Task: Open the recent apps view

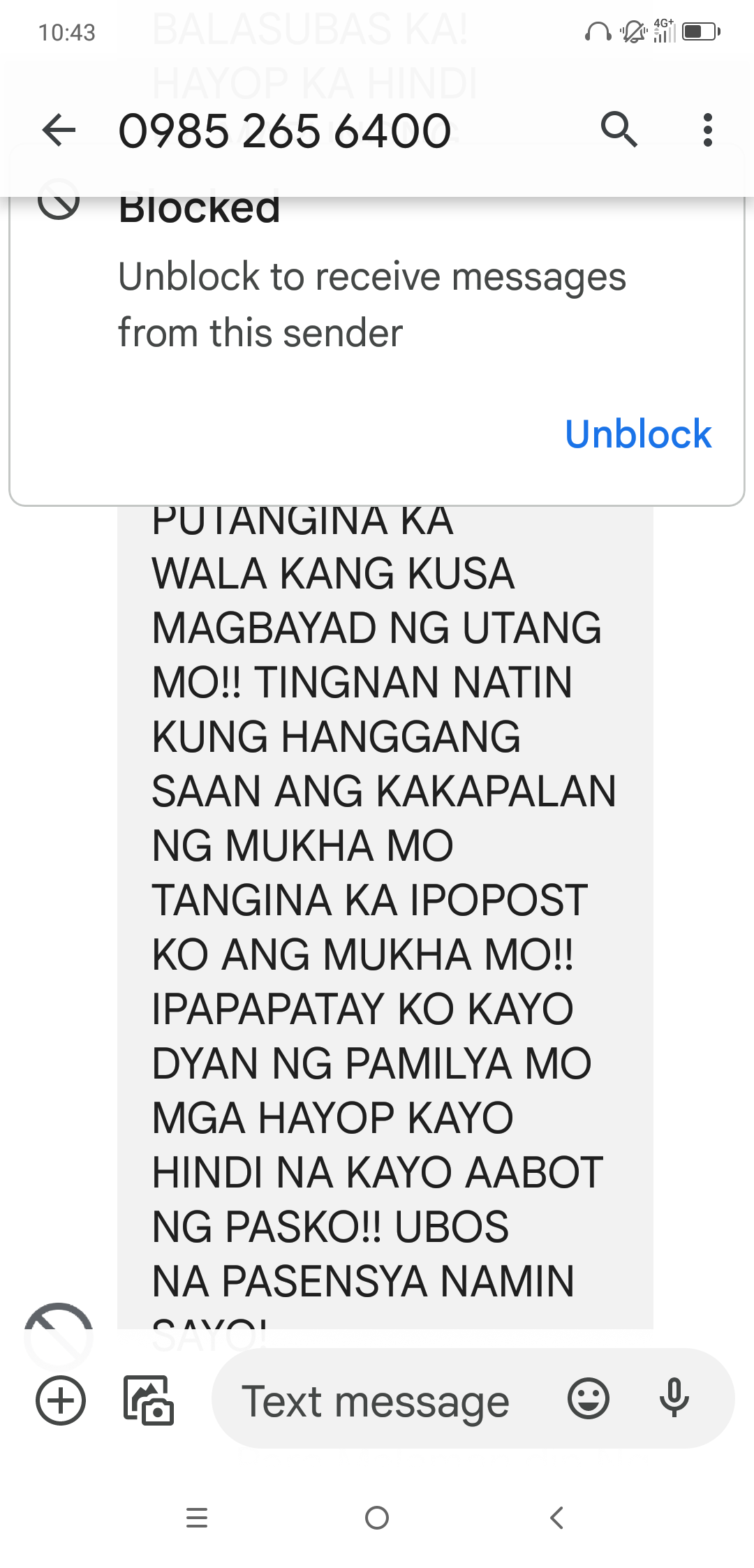Action: 197,1517
